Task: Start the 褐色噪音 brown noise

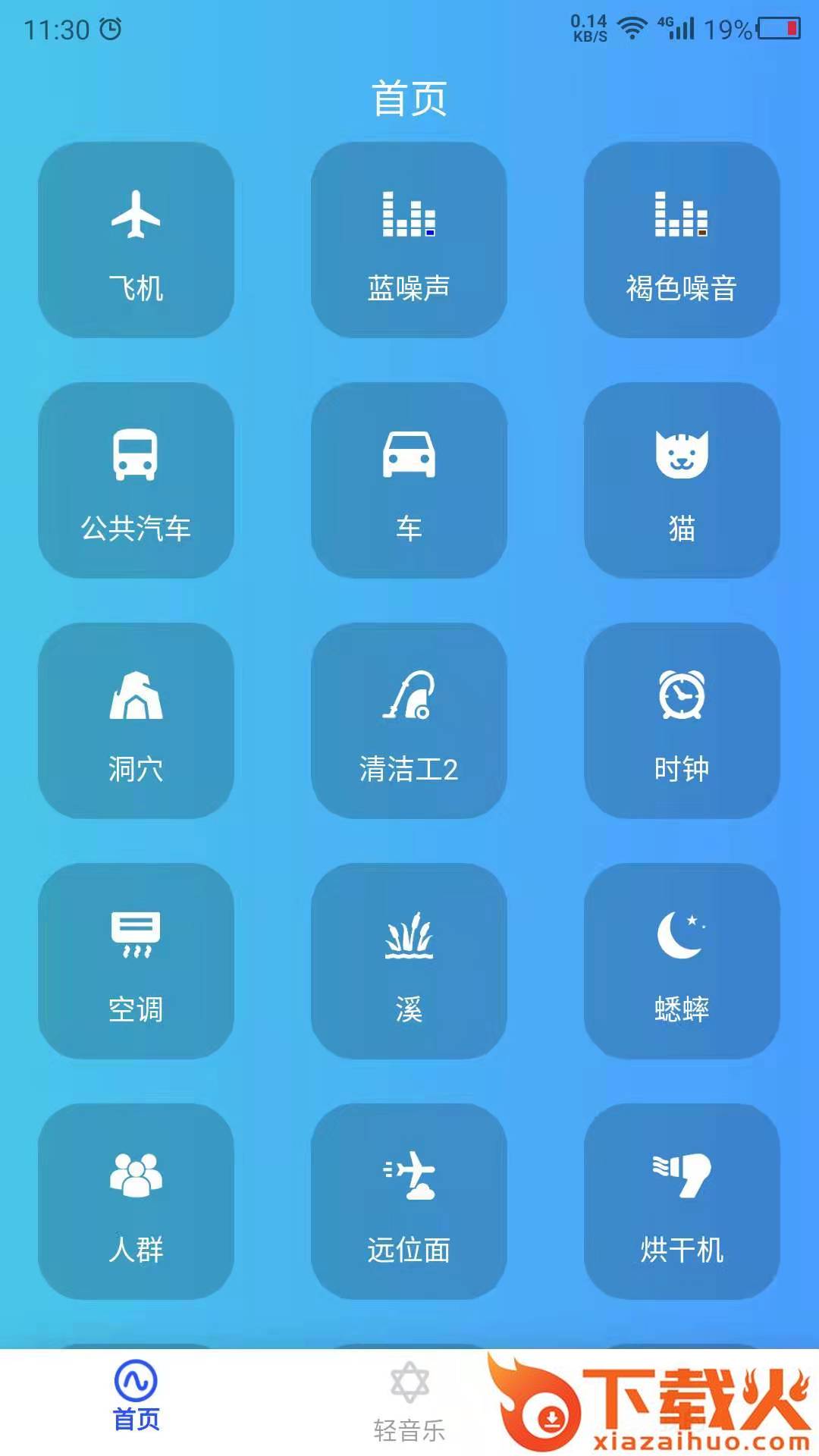Action: tap(681, 240)
